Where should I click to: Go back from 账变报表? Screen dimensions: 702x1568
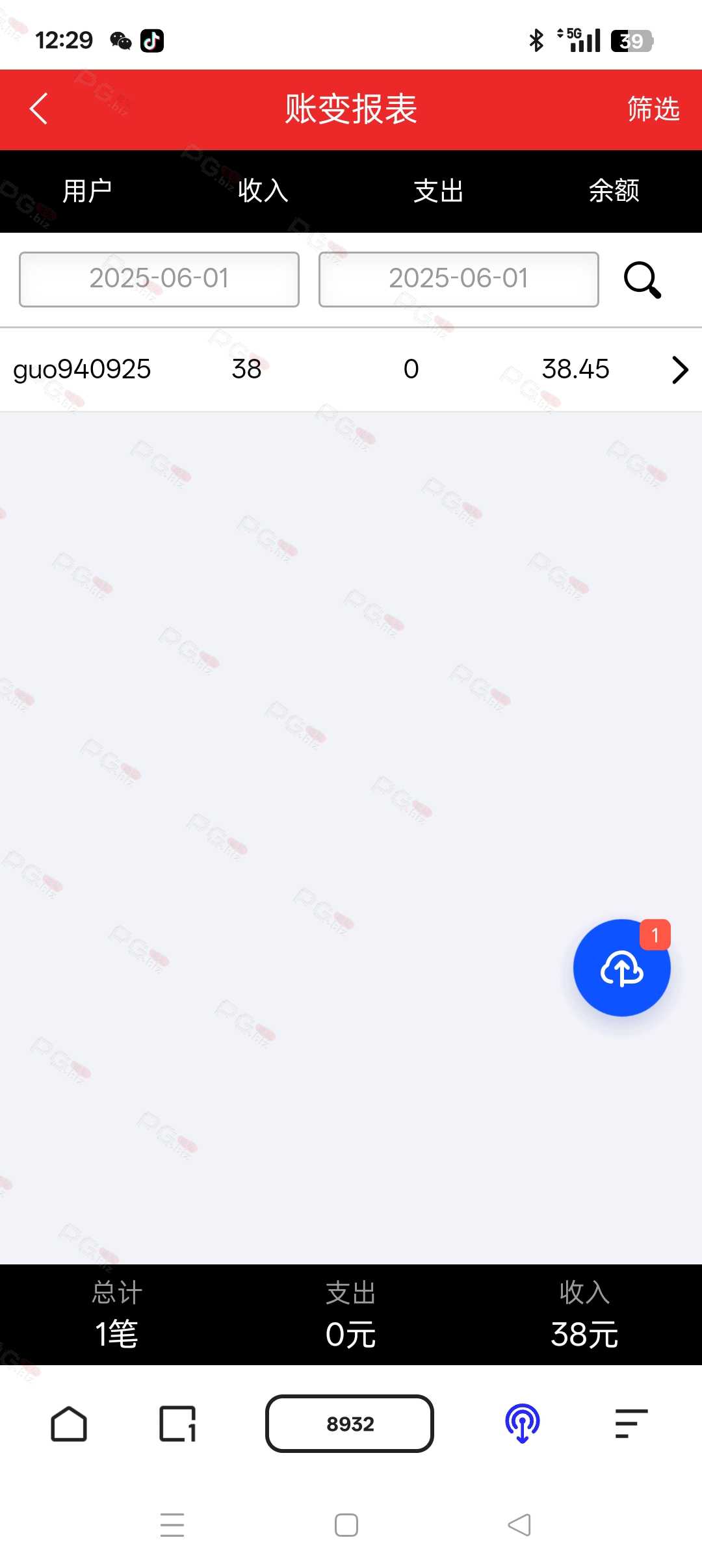[x=39, y=109]
